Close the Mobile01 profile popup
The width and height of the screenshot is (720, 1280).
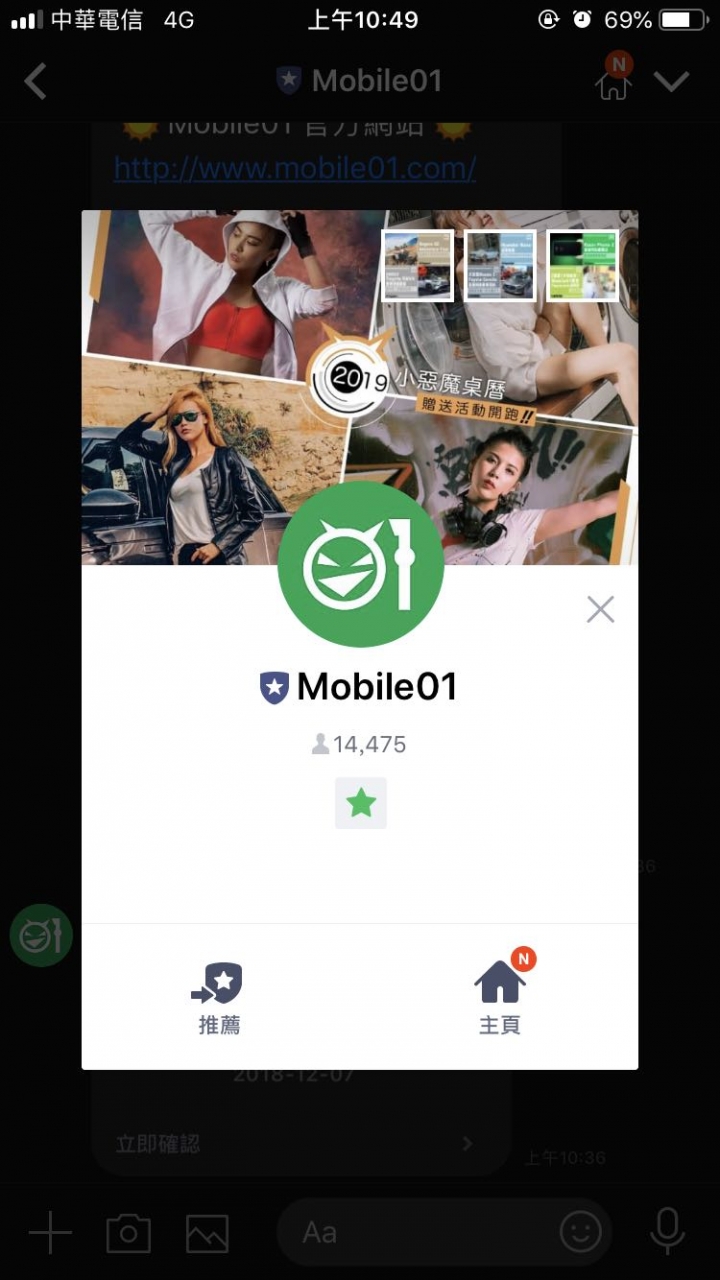600,609
